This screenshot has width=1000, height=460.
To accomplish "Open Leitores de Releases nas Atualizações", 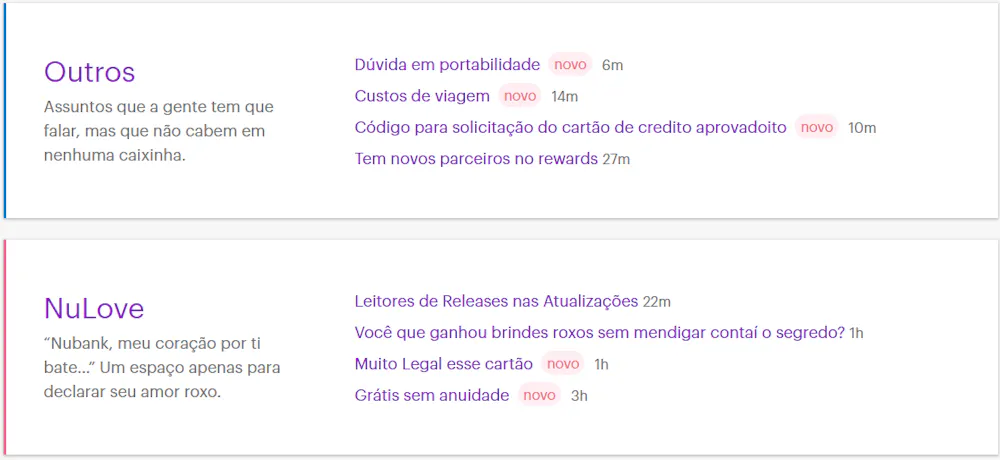I will 496,301.
